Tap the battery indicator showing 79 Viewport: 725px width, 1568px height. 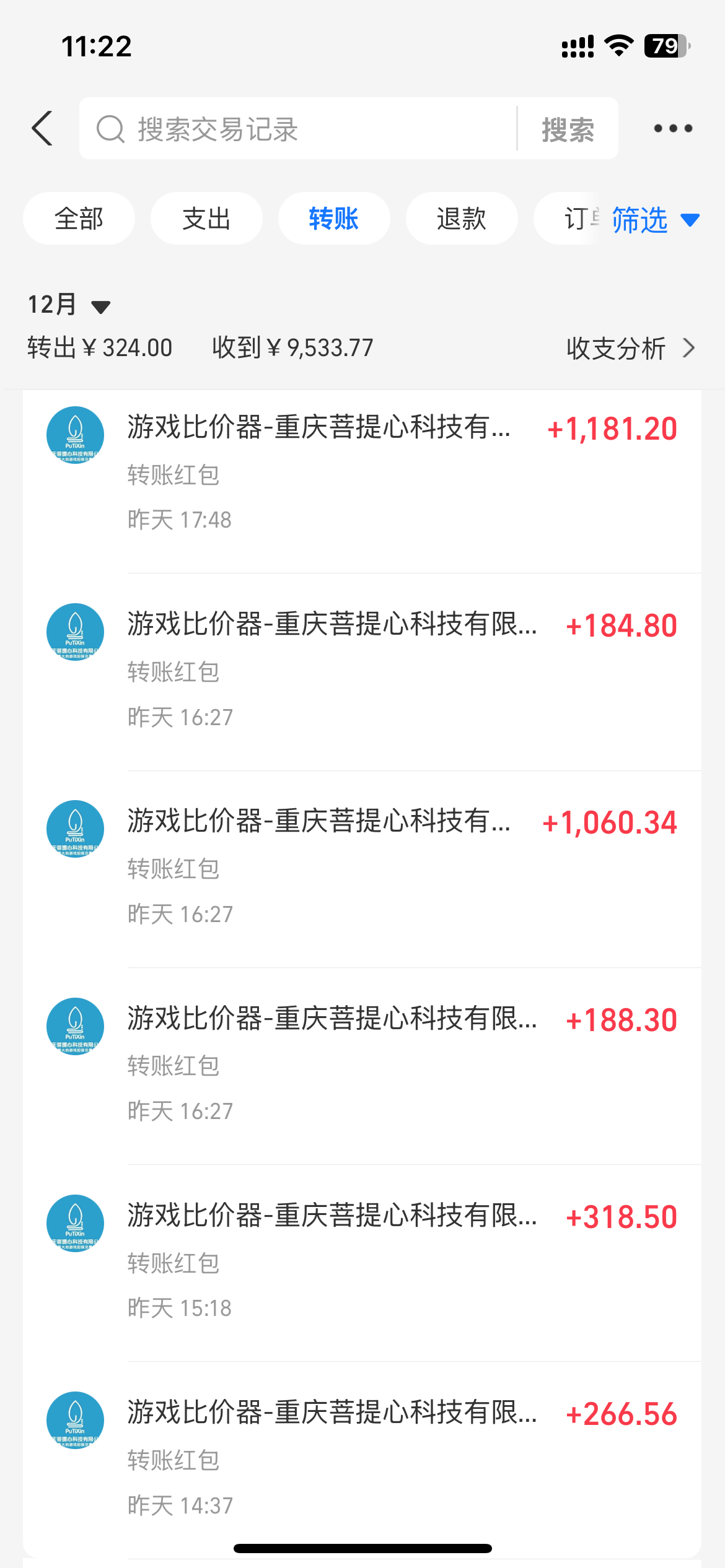666,45
